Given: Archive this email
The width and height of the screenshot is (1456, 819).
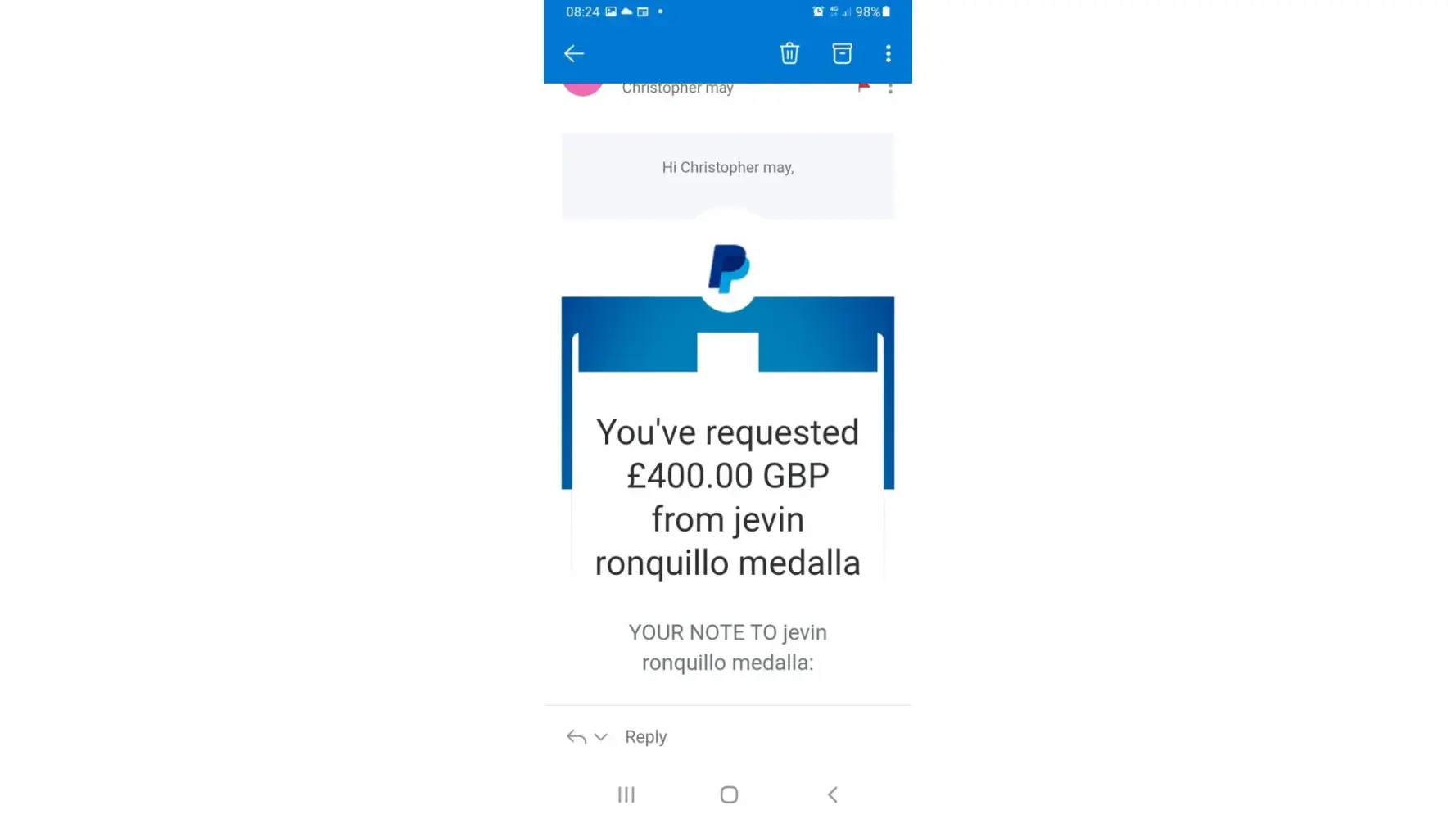Looking at the screenshot, I should tap(842, 54).
